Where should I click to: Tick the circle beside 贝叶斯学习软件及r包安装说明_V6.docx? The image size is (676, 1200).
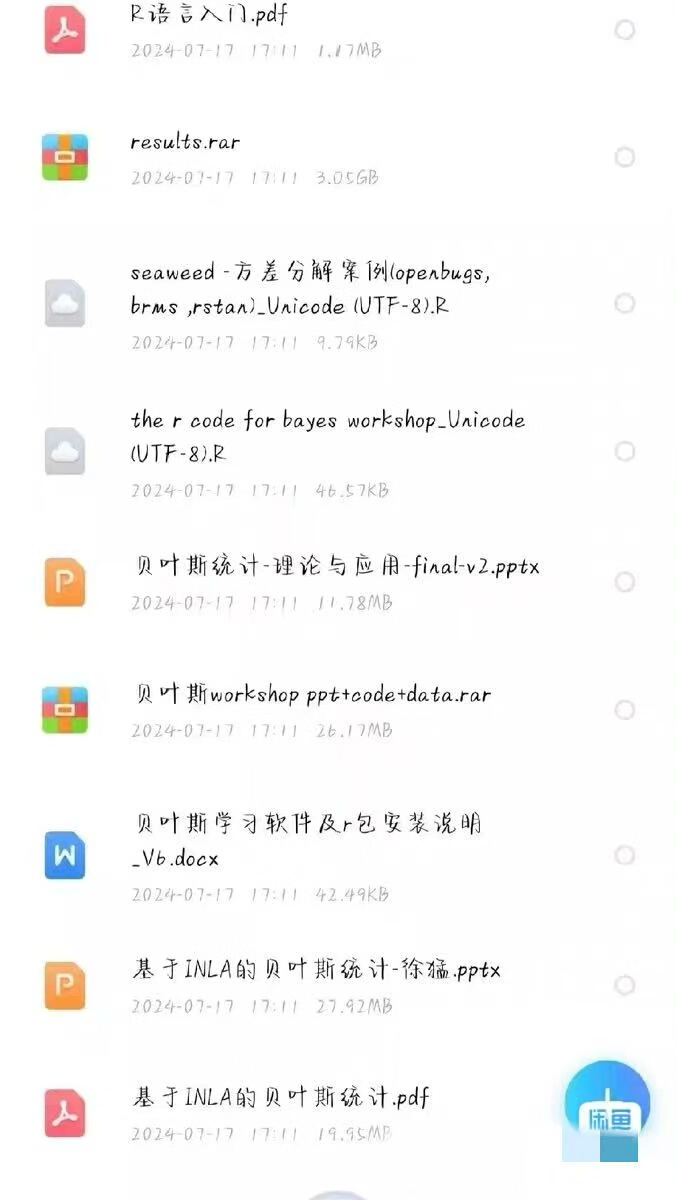625,855
